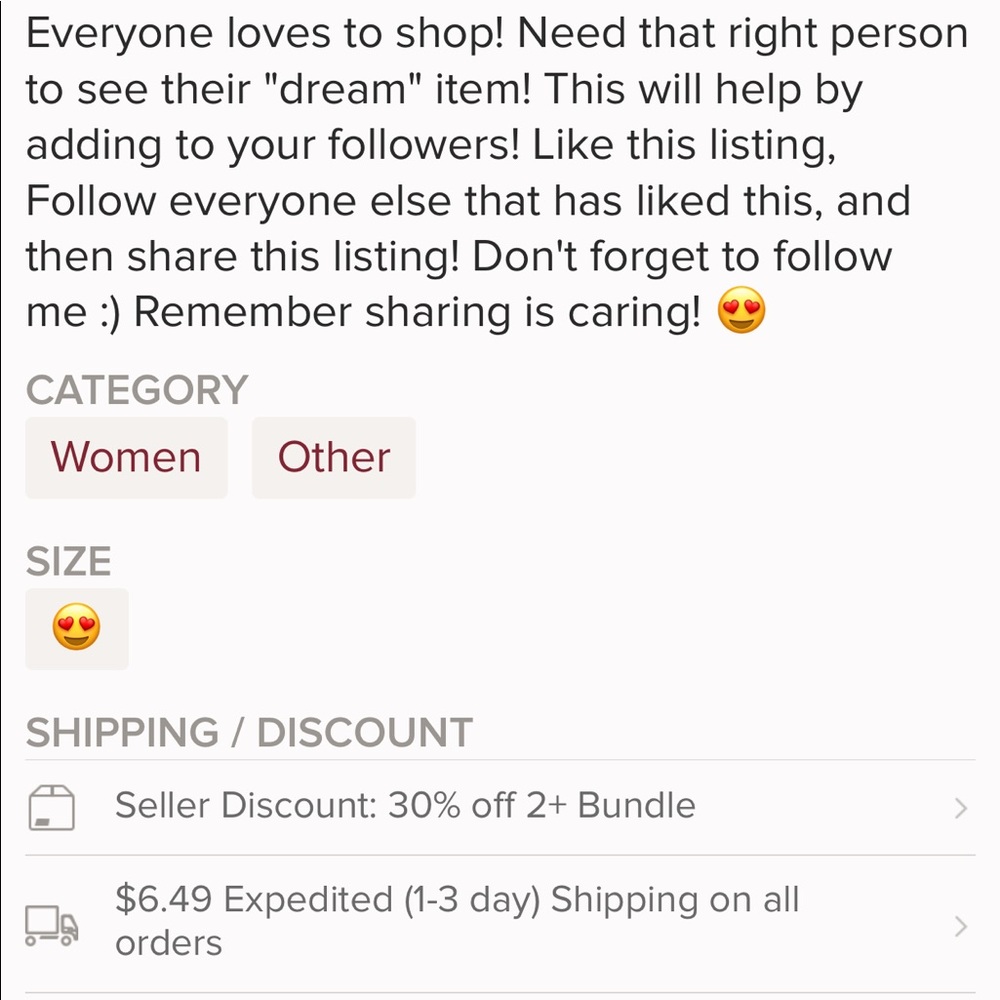Open the Other category chip
The height and width of the screenshot is (1000, 1000).
[333, 458]
